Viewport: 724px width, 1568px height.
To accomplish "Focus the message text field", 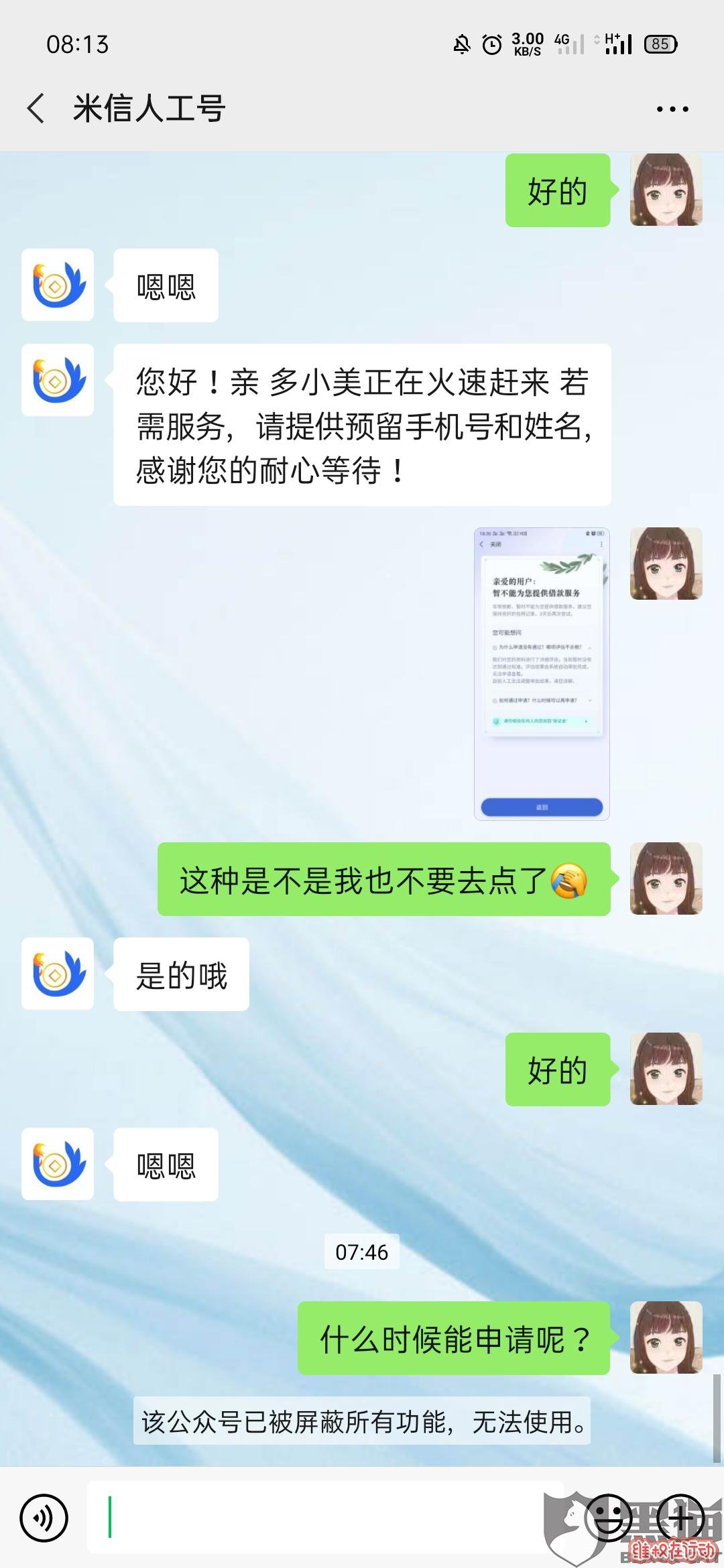I will point(322,1518).
